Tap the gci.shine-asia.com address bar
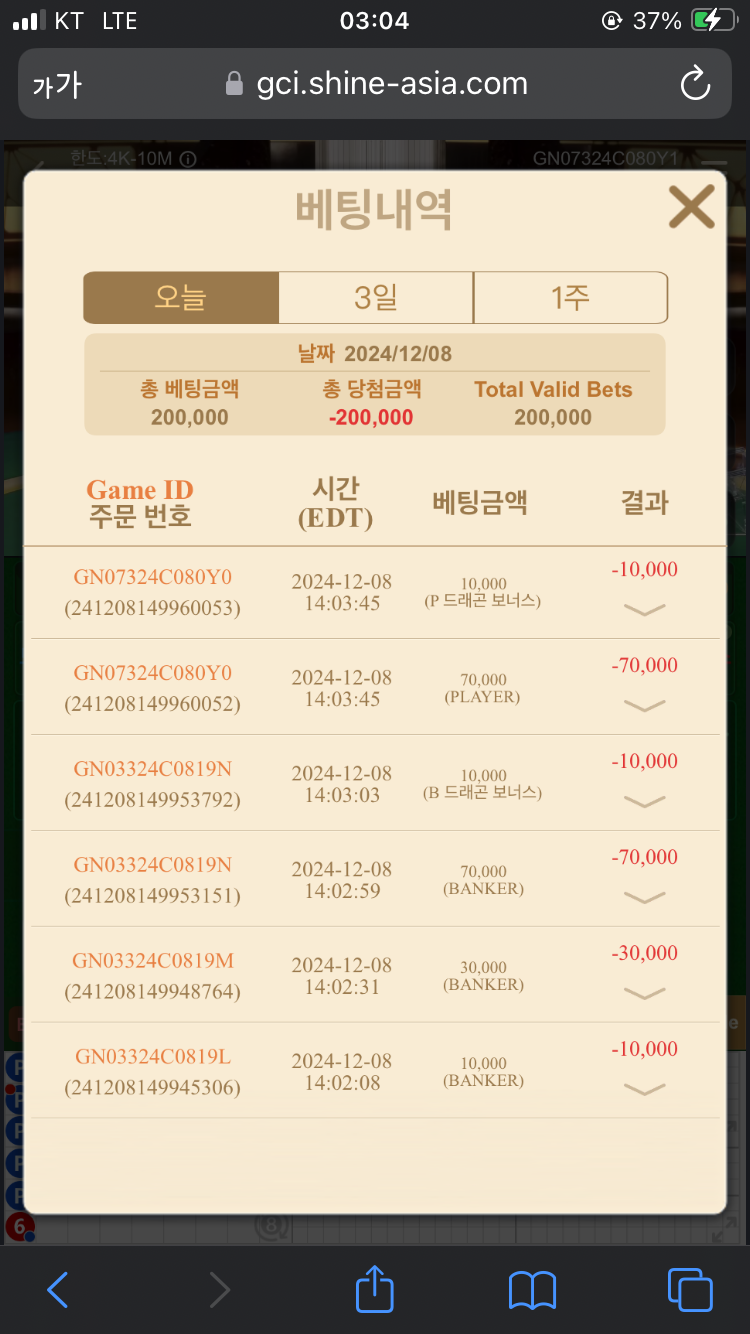The image size is (750, 1334). (x=376, y=84)
